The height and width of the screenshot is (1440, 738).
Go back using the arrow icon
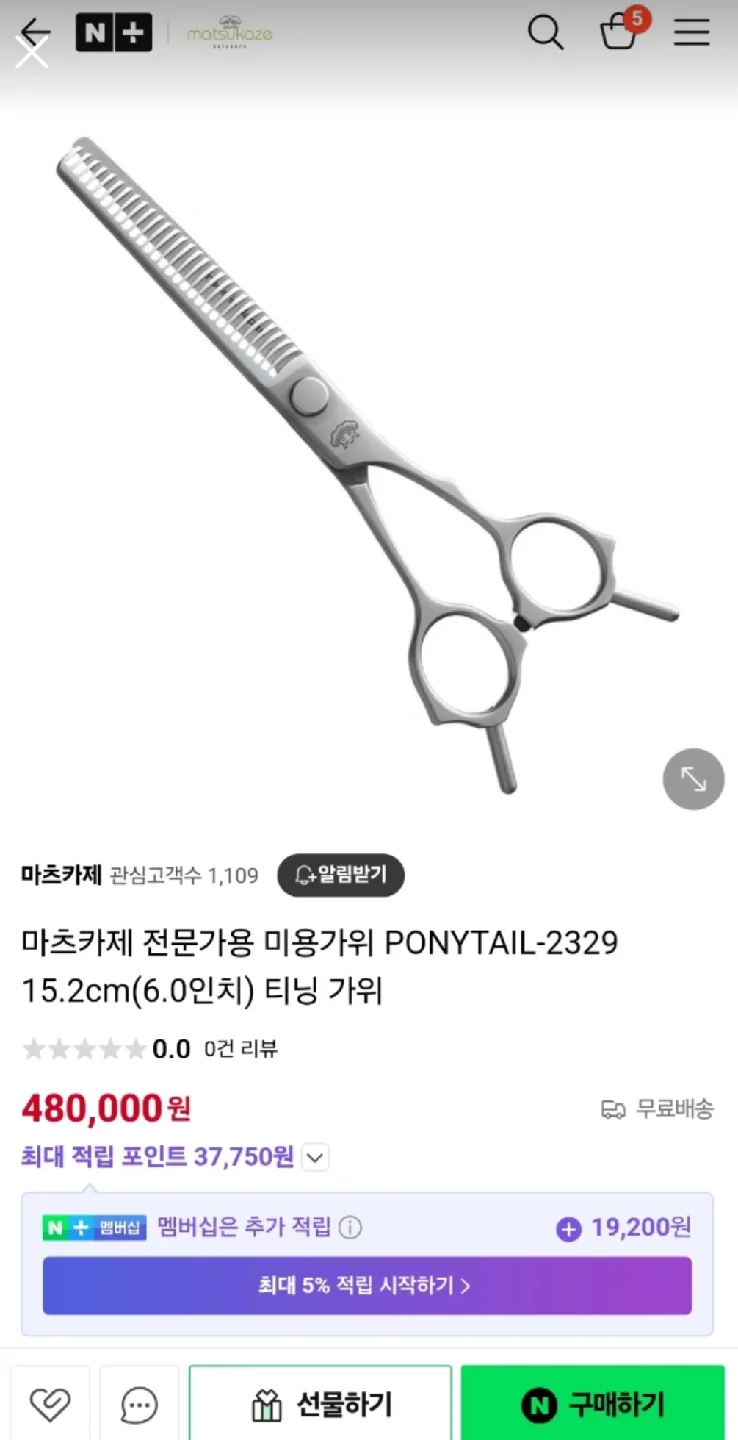point(35,32)
